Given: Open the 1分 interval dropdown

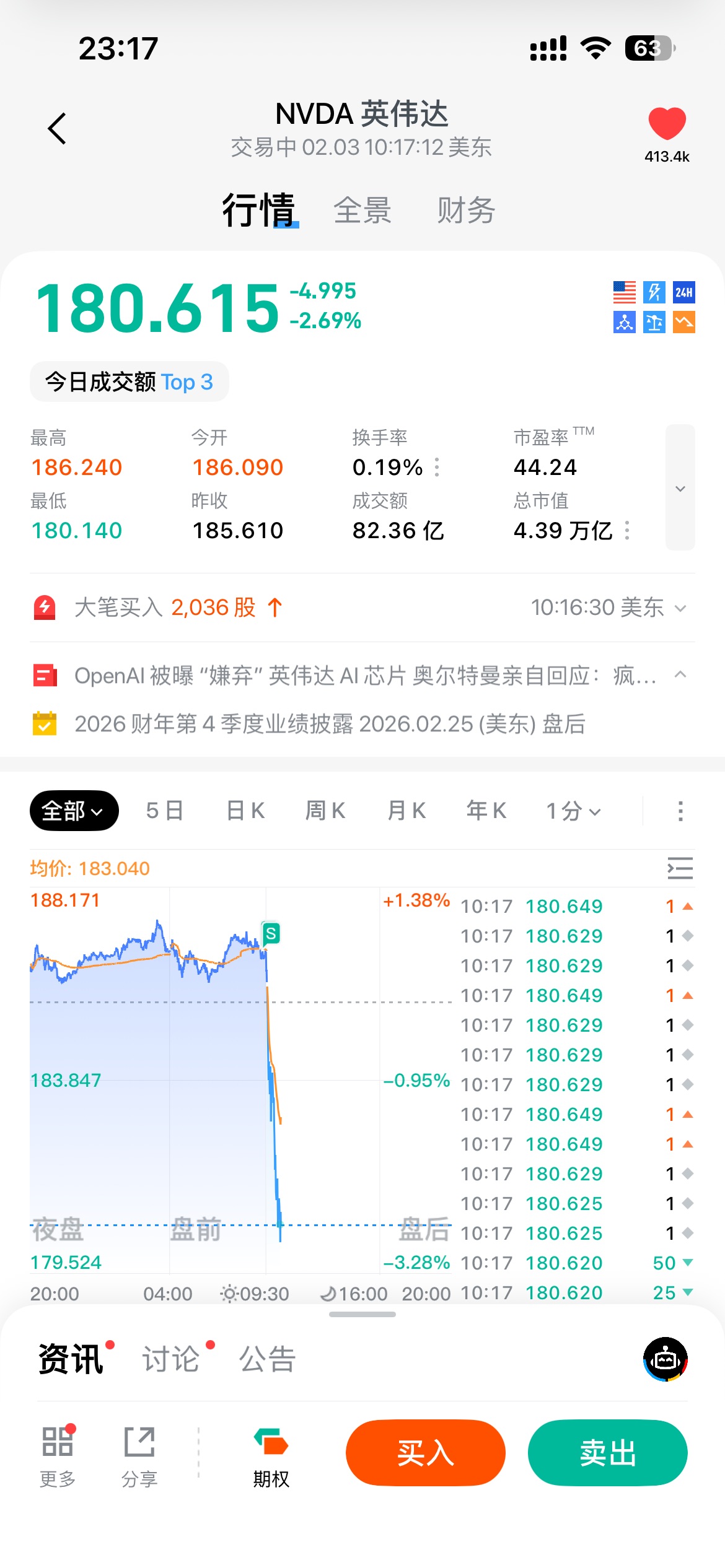Looking at the screenshot, I should pyautogui.click(x=573, y=811).
